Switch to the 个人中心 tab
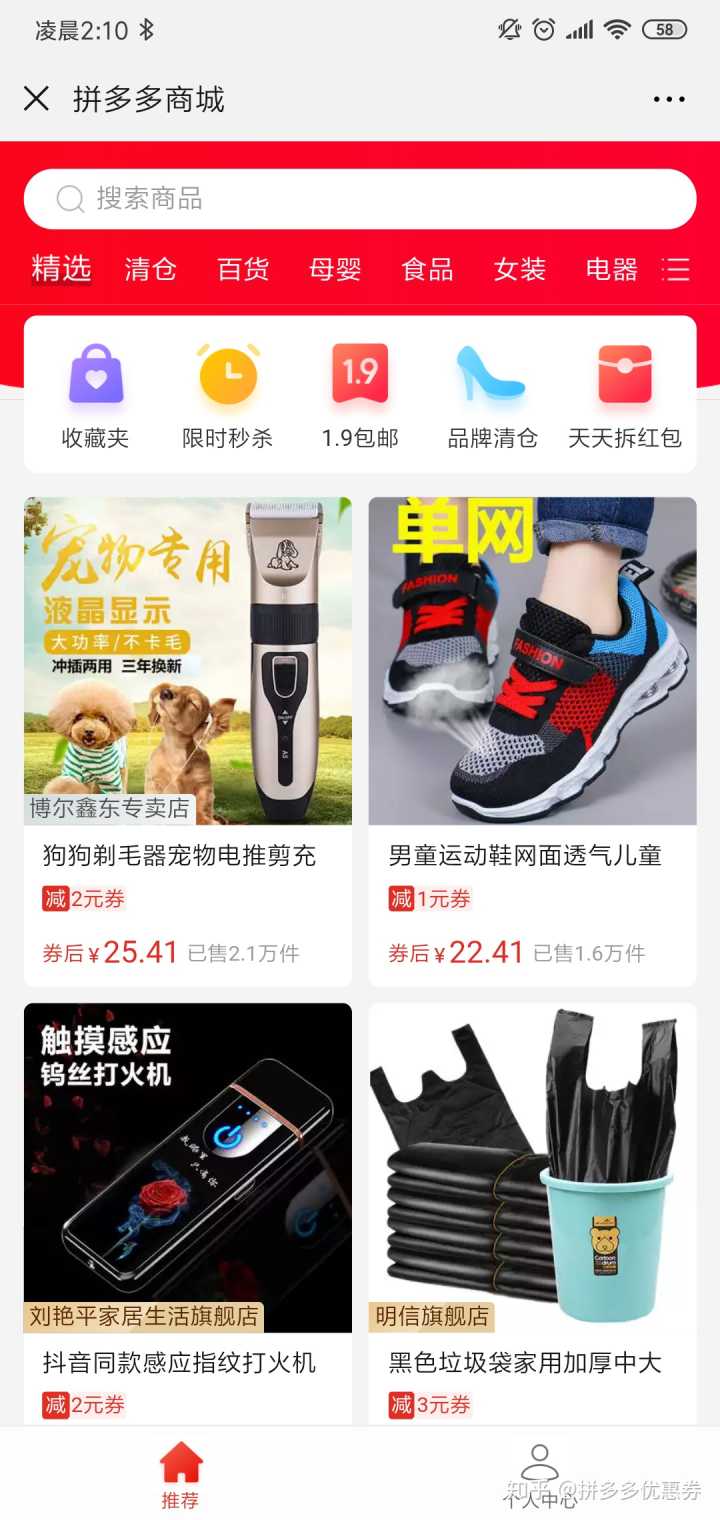 [539, 1472]
